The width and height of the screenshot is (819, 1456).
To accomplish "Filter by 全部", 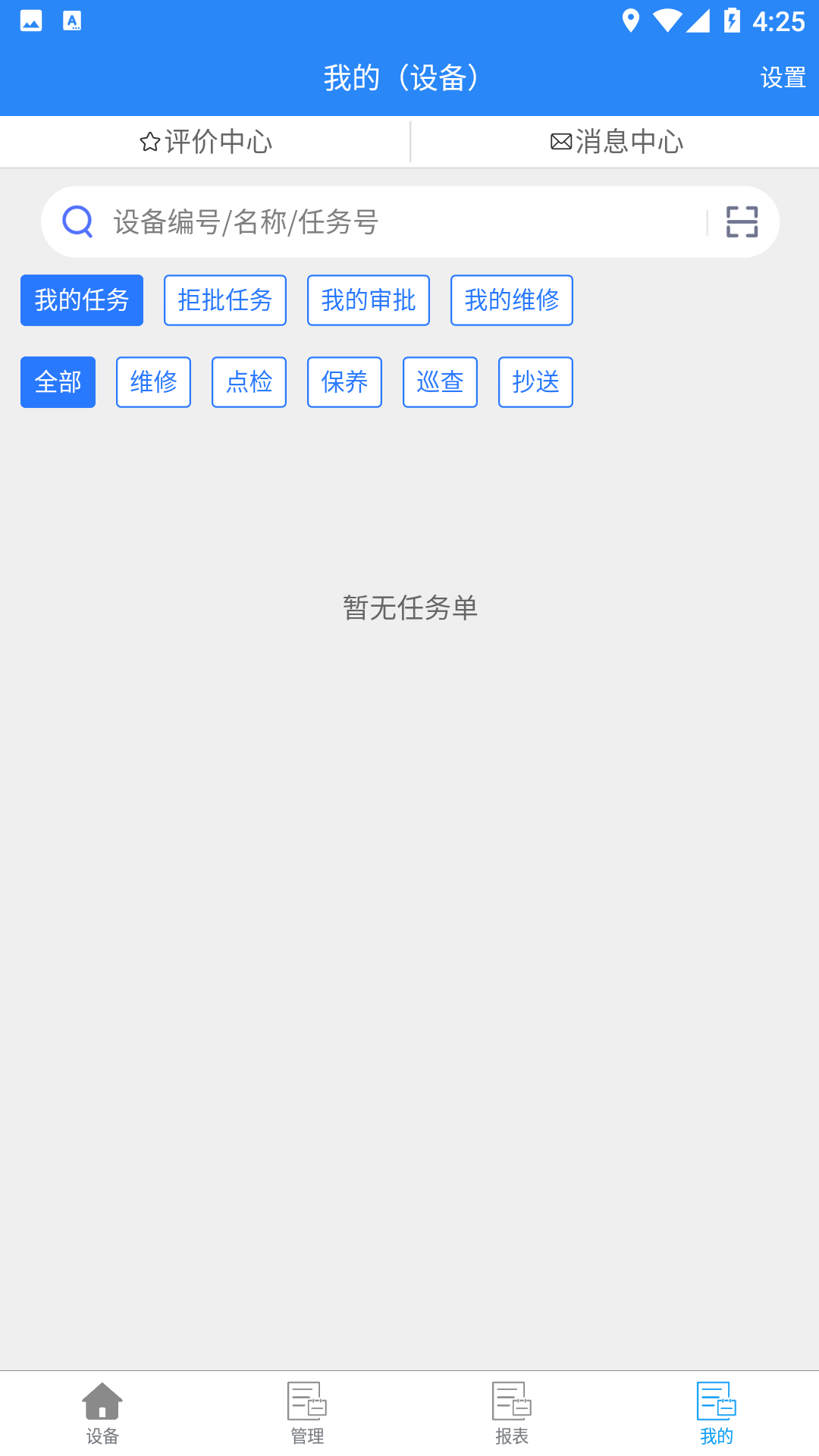I will pos(58,382).
